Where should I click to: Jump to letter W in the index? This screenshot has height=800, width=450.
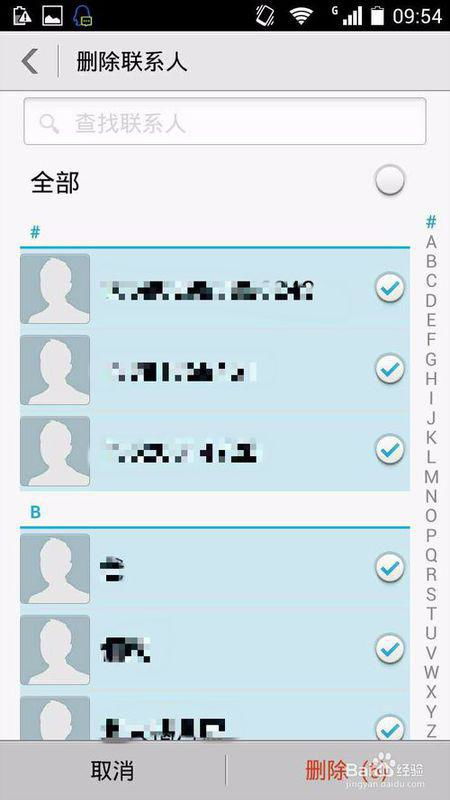431,672
